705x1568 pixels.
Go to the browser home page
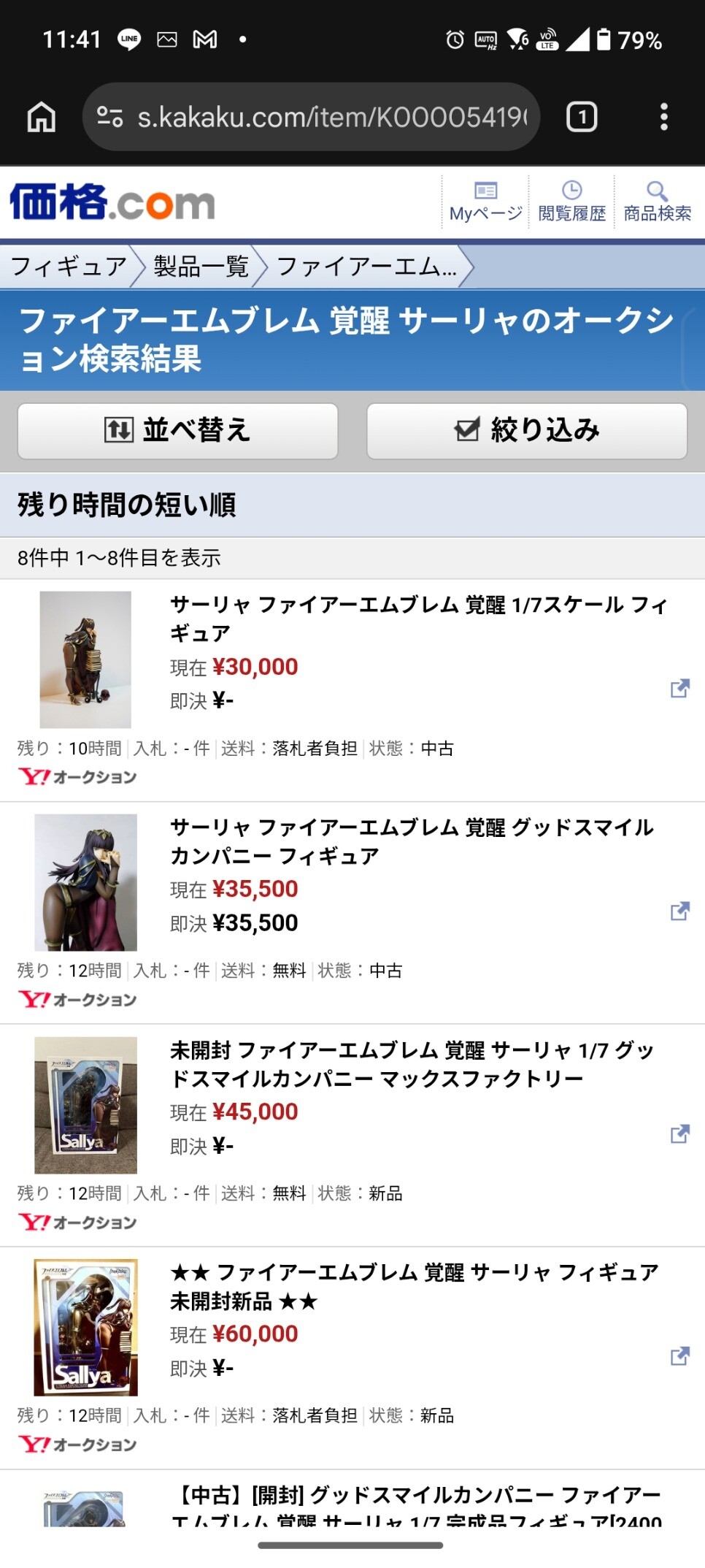[42, 117]
